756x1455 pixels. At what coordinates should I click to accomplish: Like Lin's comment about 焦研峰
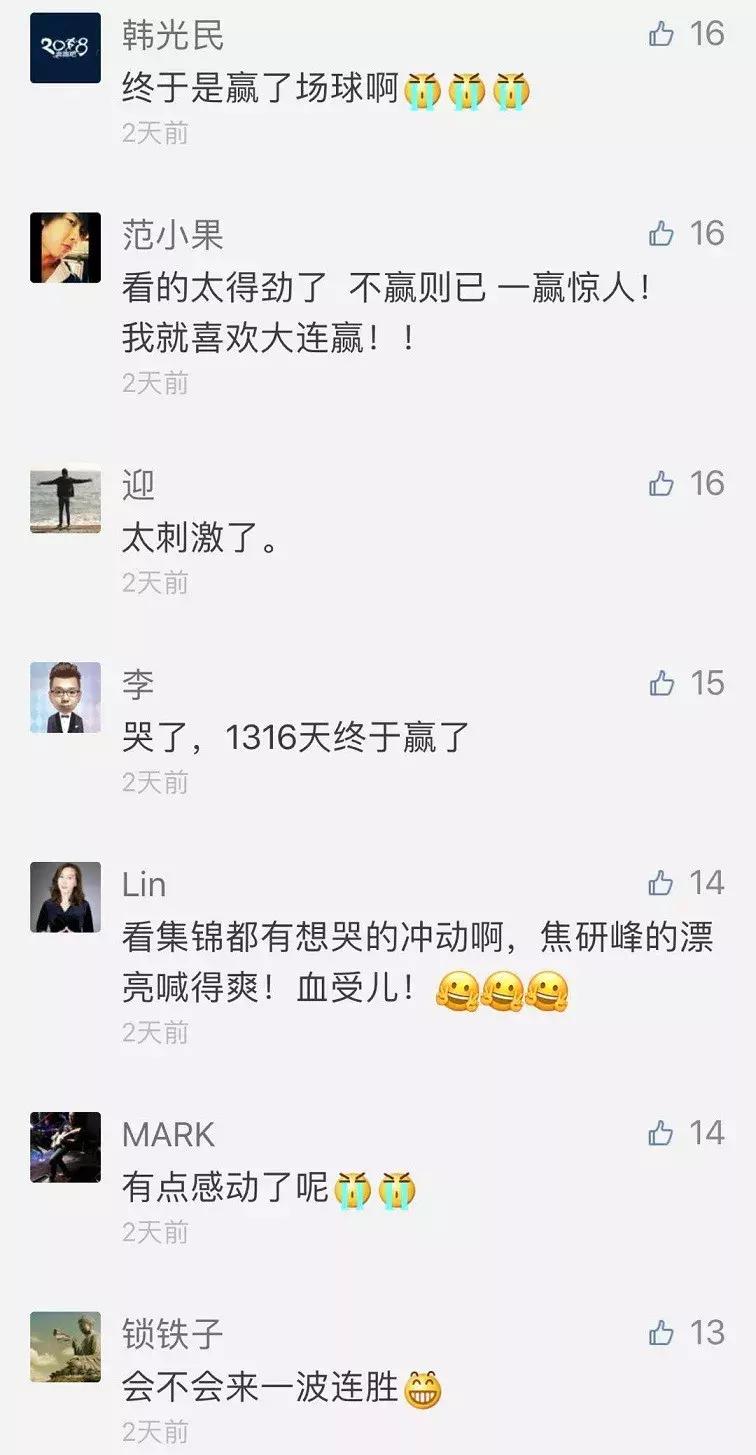pyautogui.click(x=661, y=885)
